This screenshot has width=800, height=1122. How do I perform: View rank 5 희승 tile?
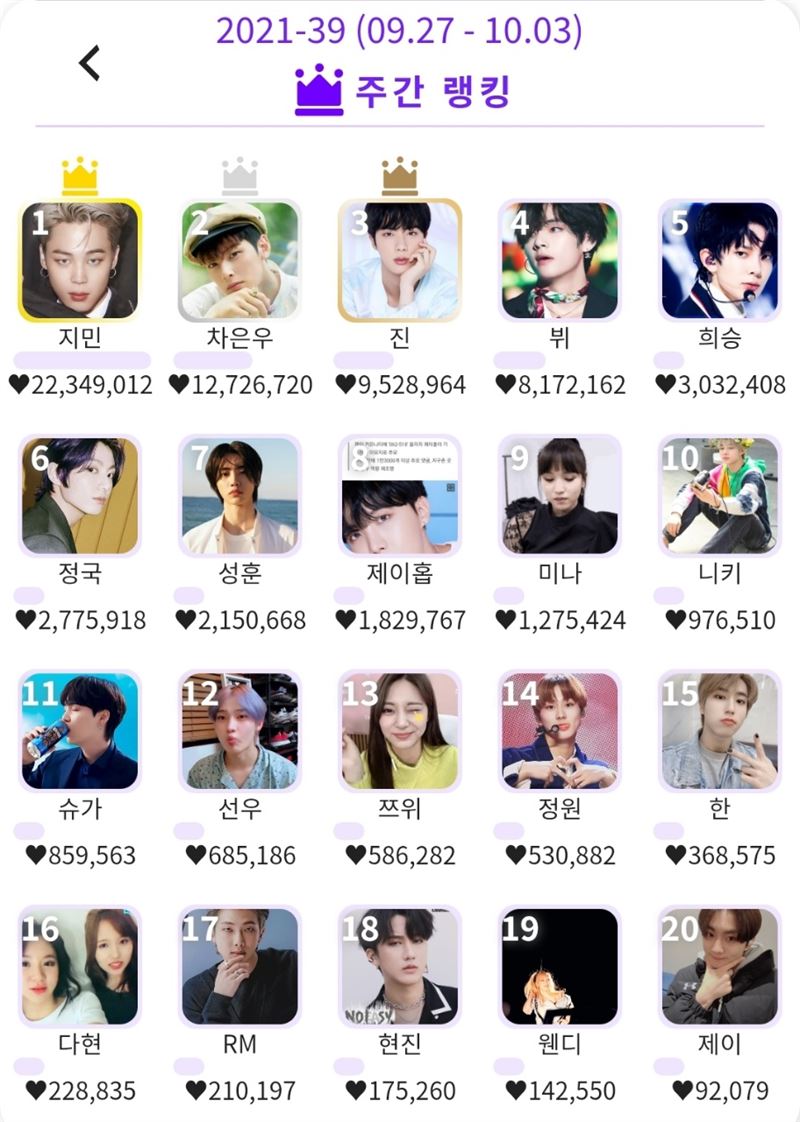point(720,260)
